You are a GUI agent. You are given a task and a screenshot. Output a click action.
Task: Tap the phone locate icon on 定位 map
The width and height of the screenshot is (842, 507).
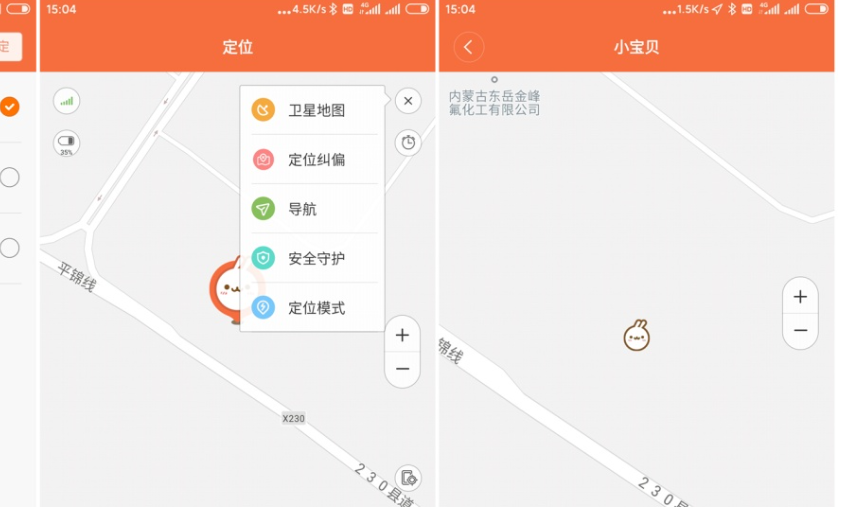(x=408, y=477)
